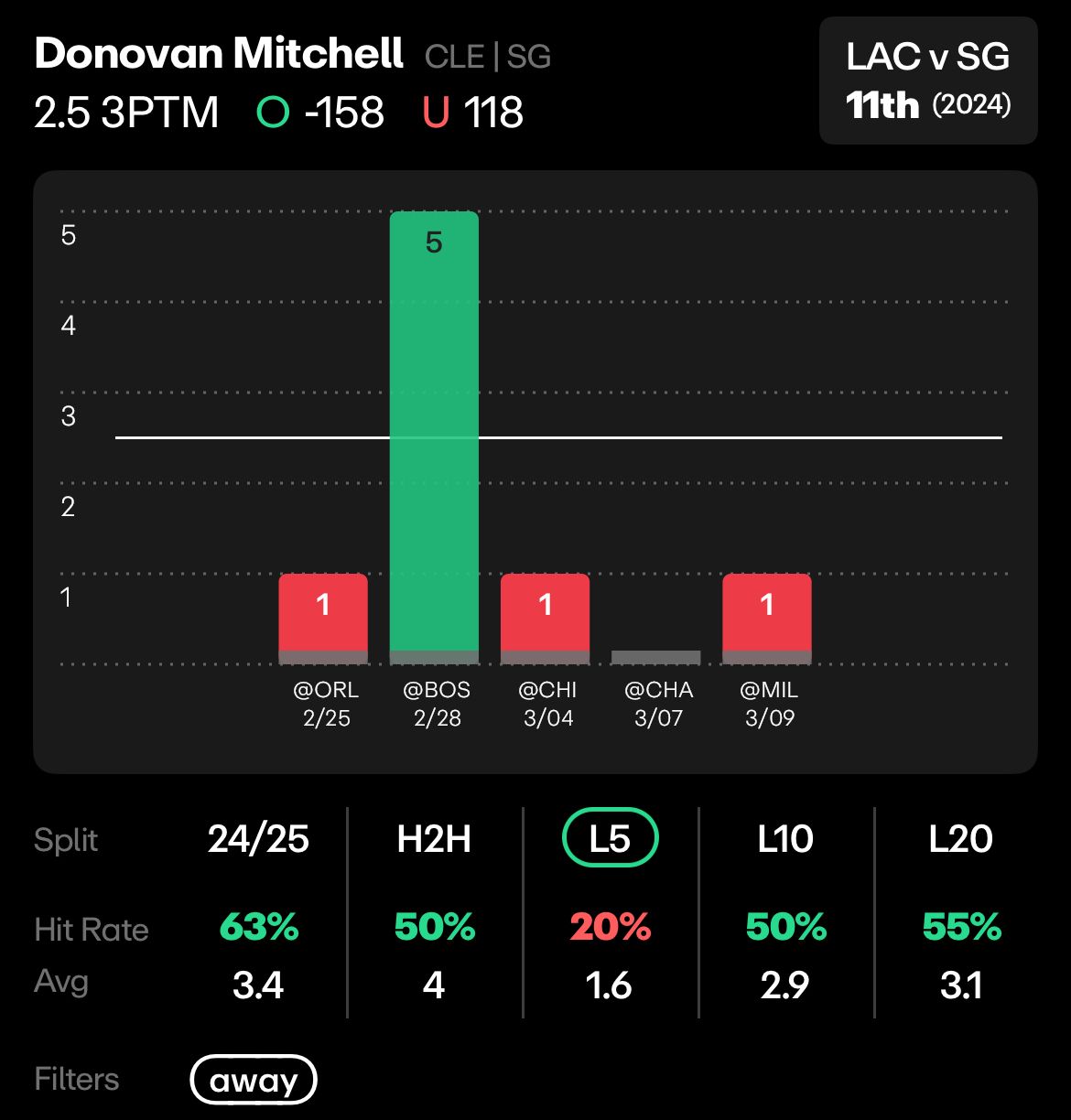Switch to the L10 split
Image resolution: width=1071 pixels, height=1120 pixels.
pyautogui.click(x=785, y=839)
